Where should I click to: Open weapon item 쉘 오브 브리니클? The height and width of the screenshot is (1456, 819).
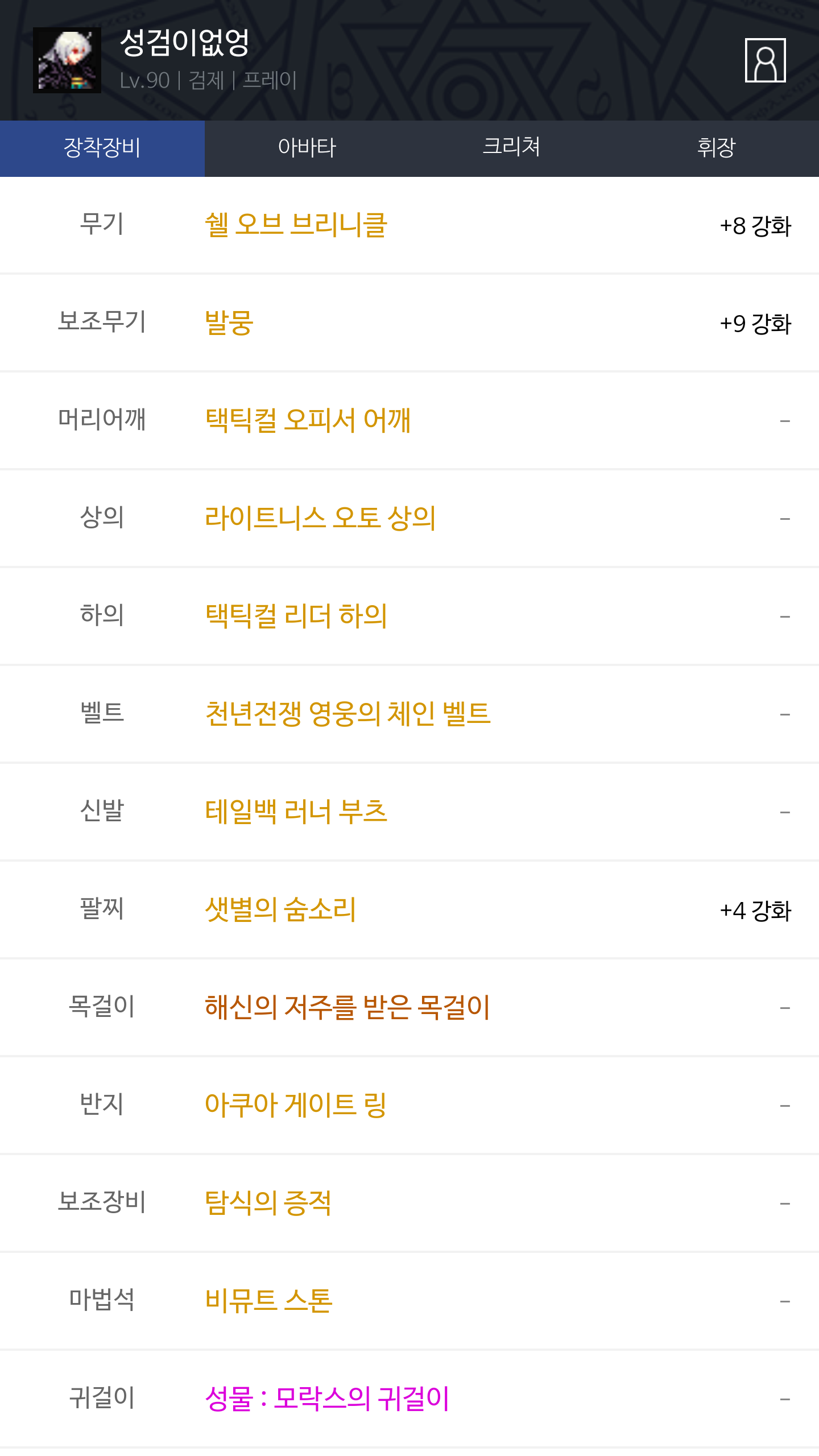(x=296, y=225)
